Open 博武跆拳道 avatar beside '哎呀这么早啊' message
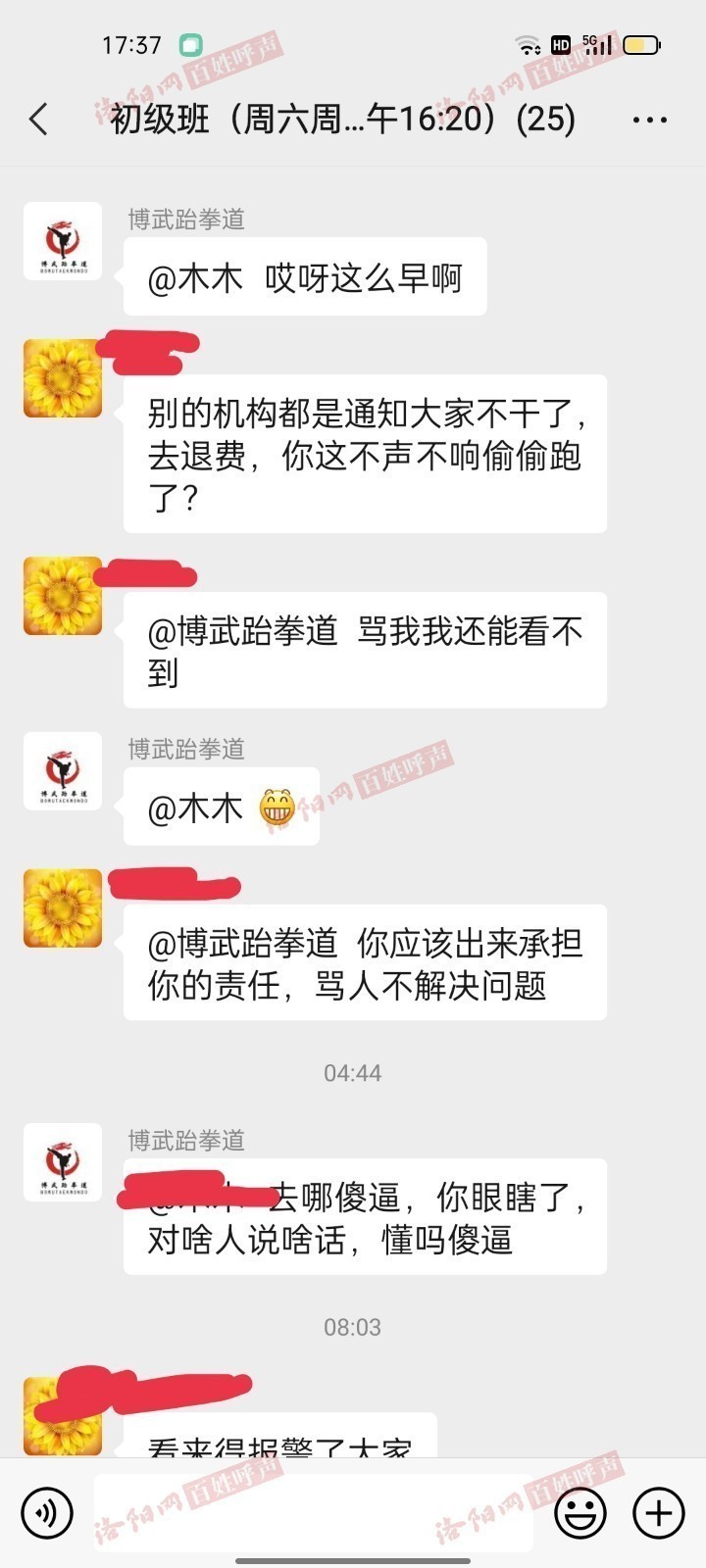 [63, 241]
